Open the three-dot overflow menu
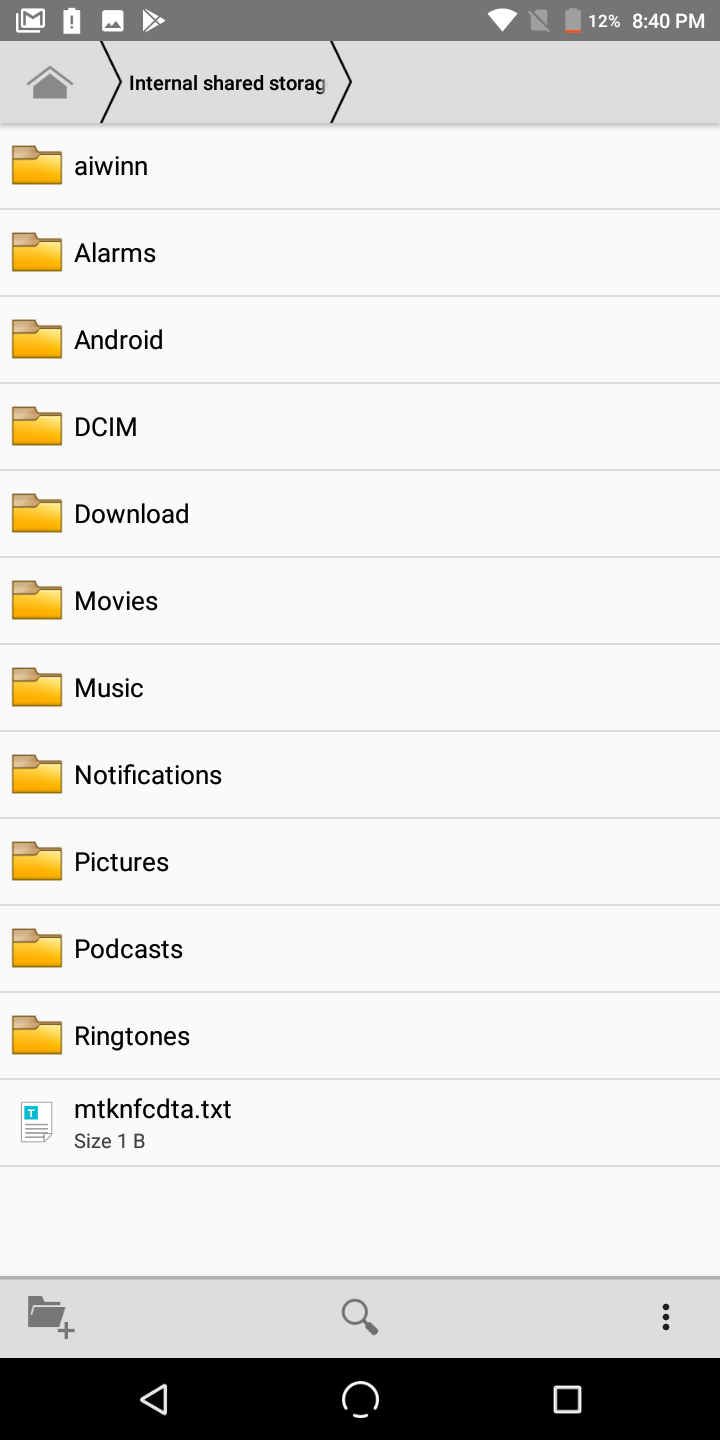This screenshot has width=720, height=1440. 666,1317
